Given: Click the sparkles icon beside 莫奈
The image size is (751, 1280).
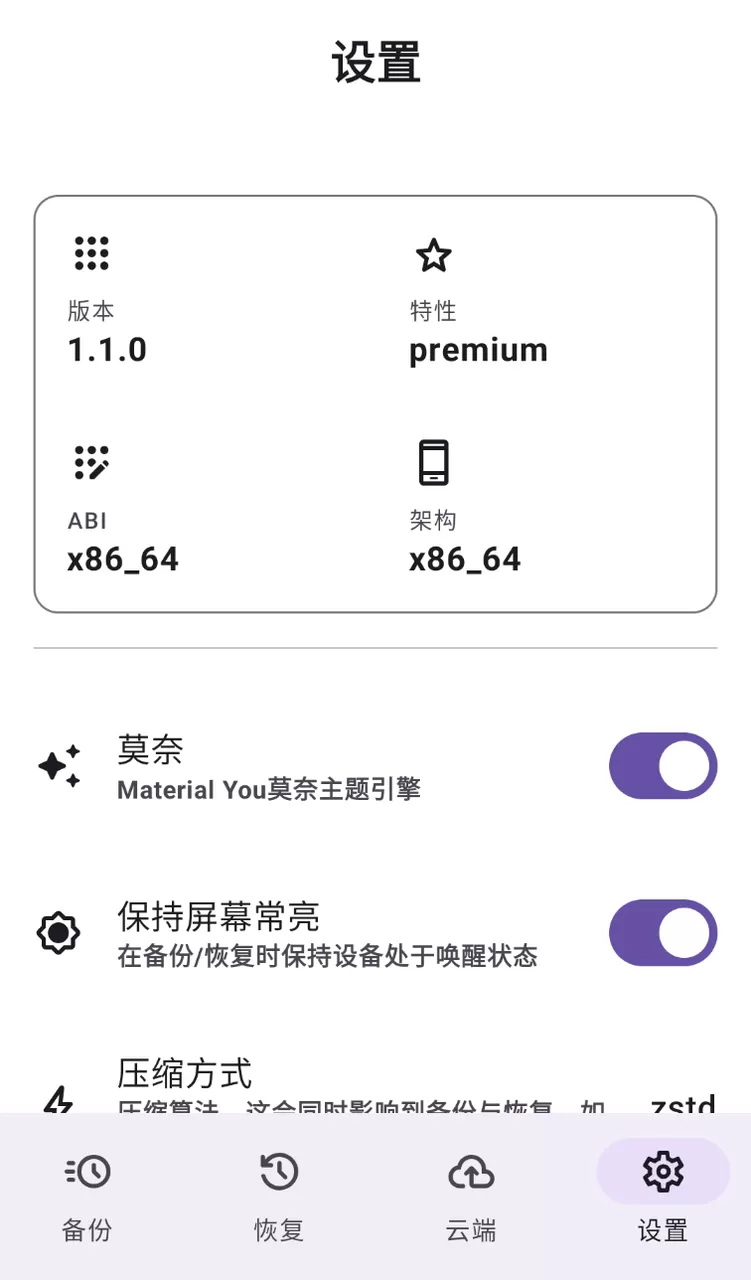Looking at the screenshot, I should pyautogui.click(x=58, y=766).
